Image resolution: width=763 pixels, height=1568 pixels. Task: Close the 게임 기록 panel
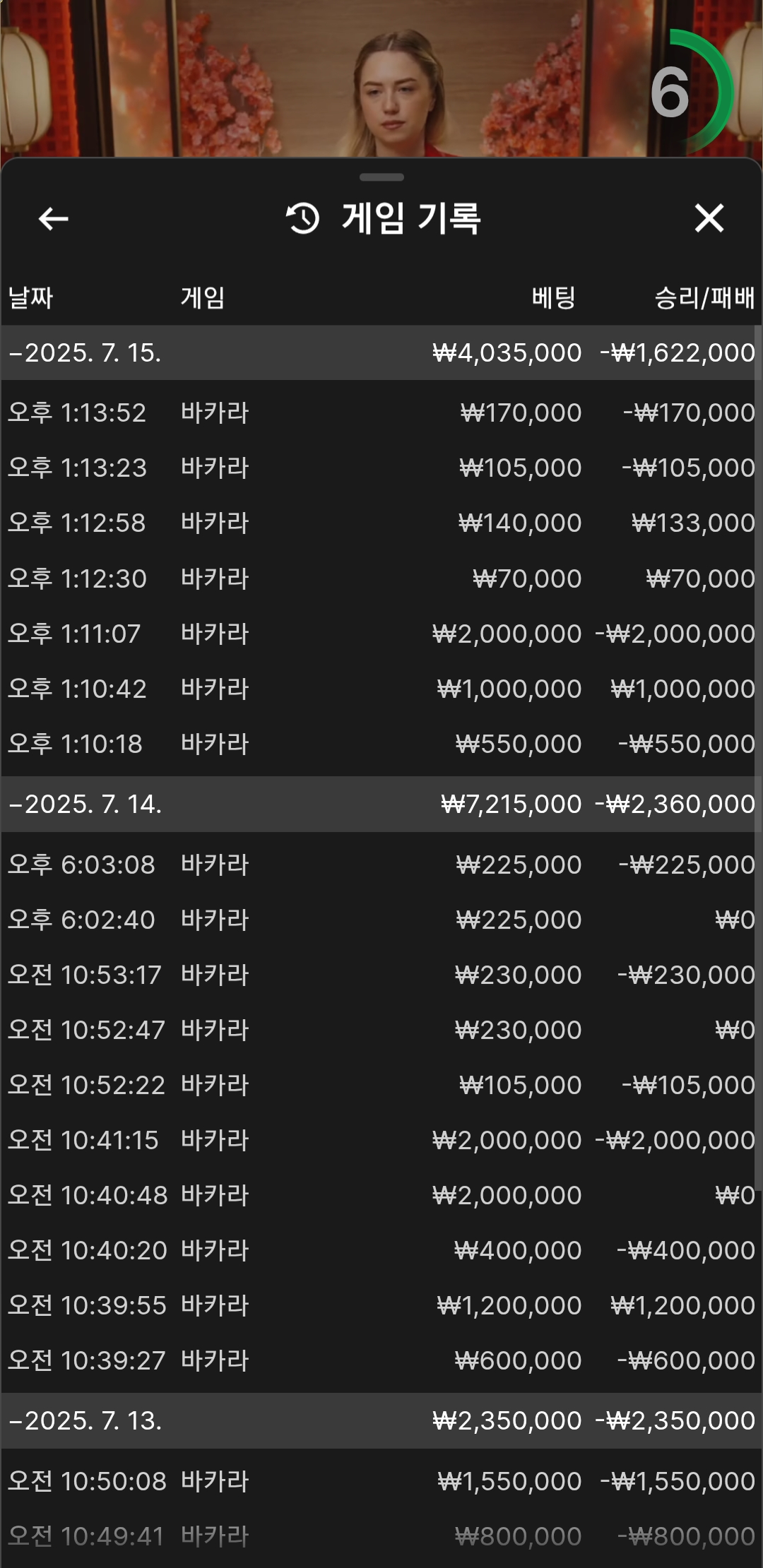point(709,218)
